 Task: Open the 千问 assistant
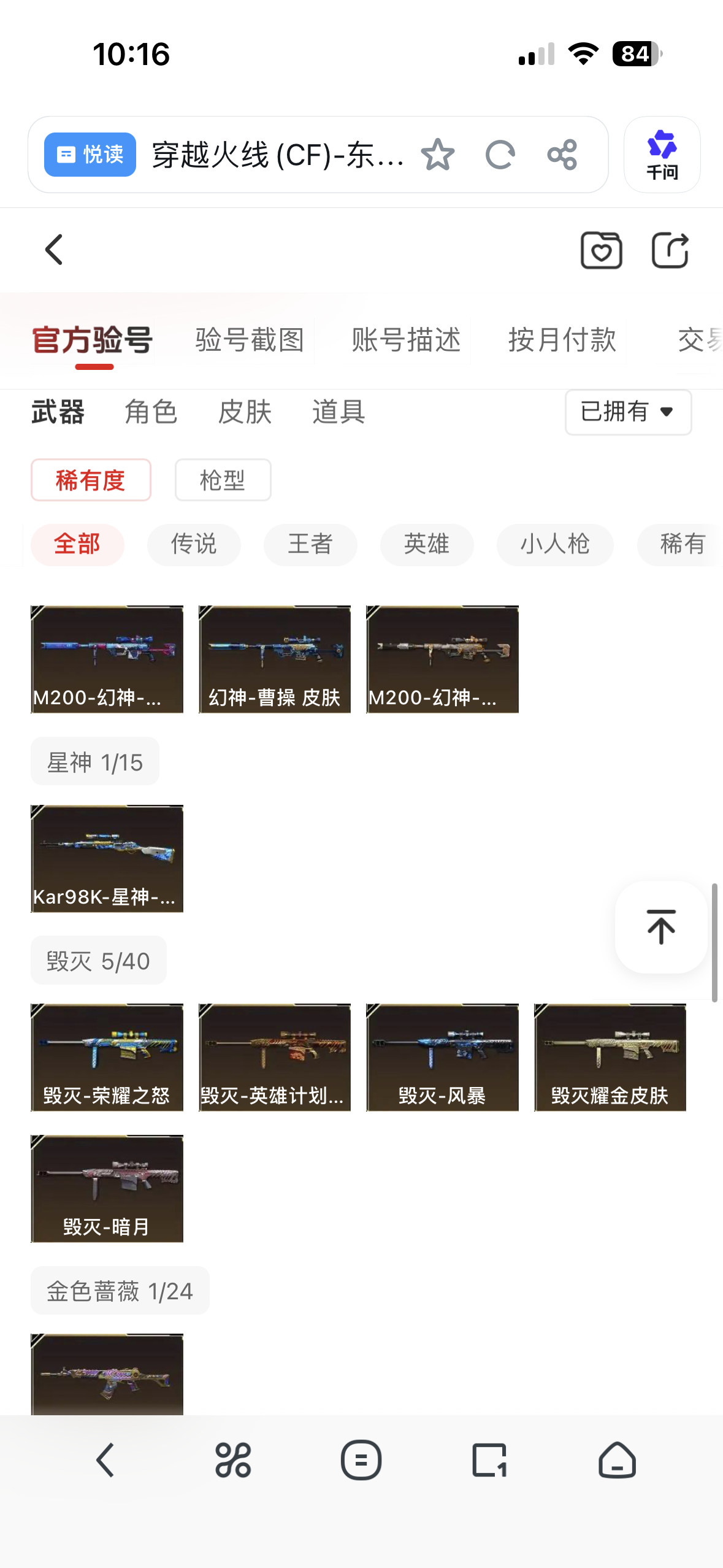coord(662,155)
